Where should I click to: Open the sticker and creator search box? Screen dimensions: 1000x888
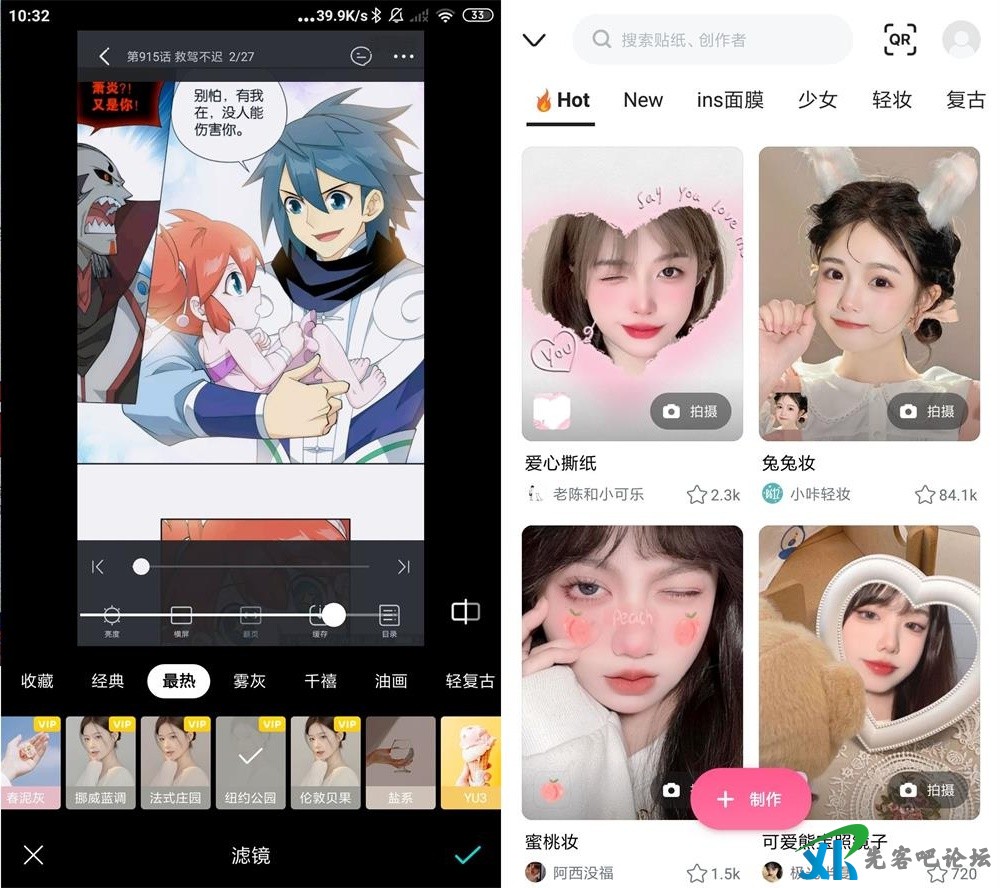click(x=712, y=40)
